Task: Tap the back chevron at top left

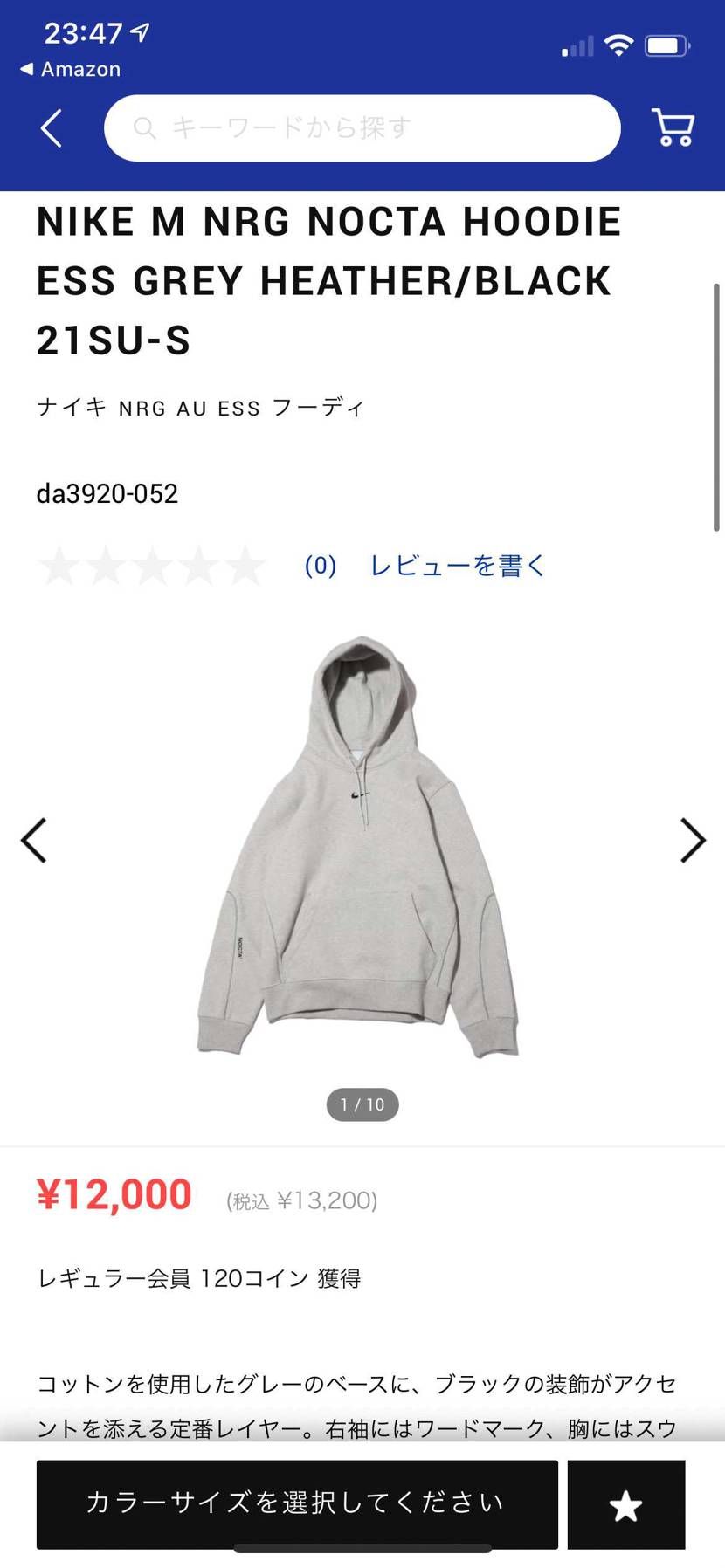Action: 50,127
